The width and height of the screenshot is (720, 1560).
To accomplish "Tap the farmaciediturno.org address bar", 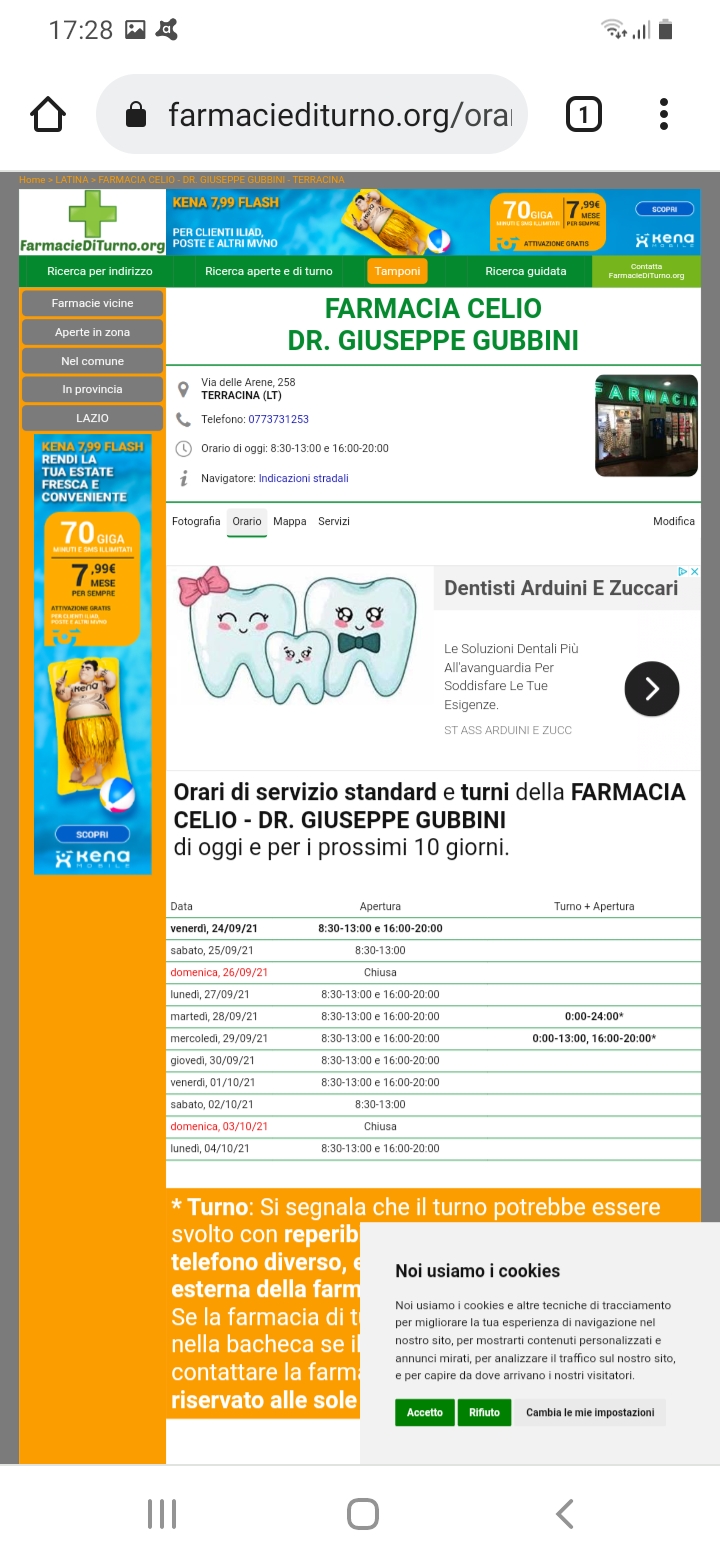I will pyautogui.click(x=312, y=115).
